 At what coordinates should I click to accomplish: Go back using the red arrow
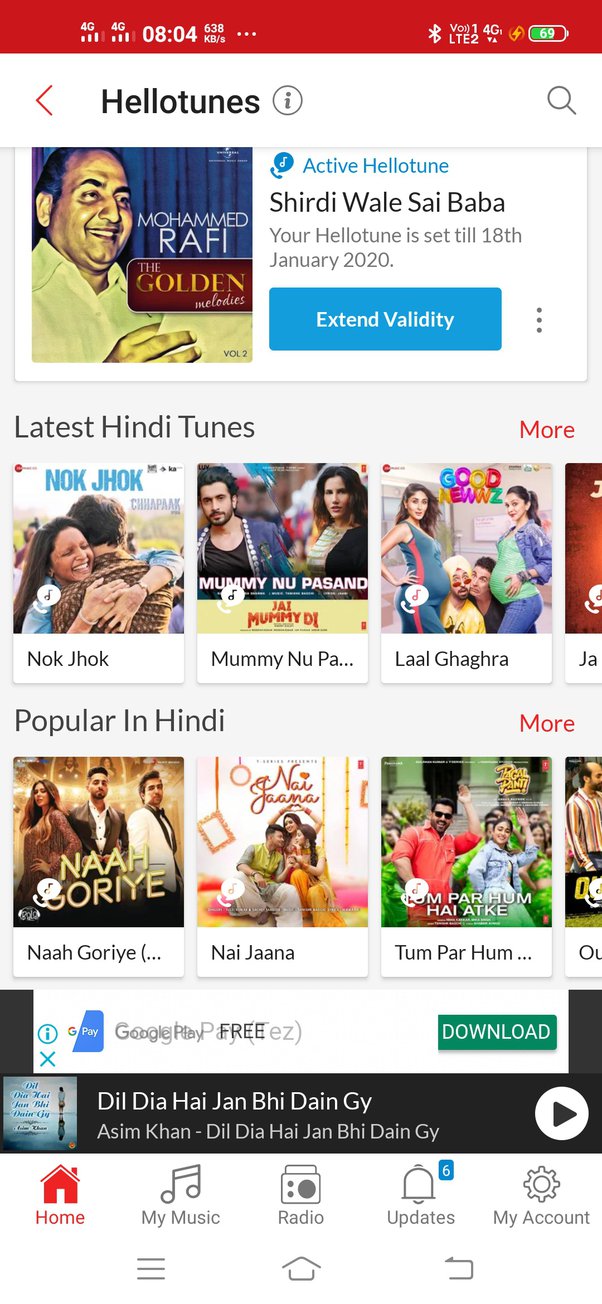point(44,101)
